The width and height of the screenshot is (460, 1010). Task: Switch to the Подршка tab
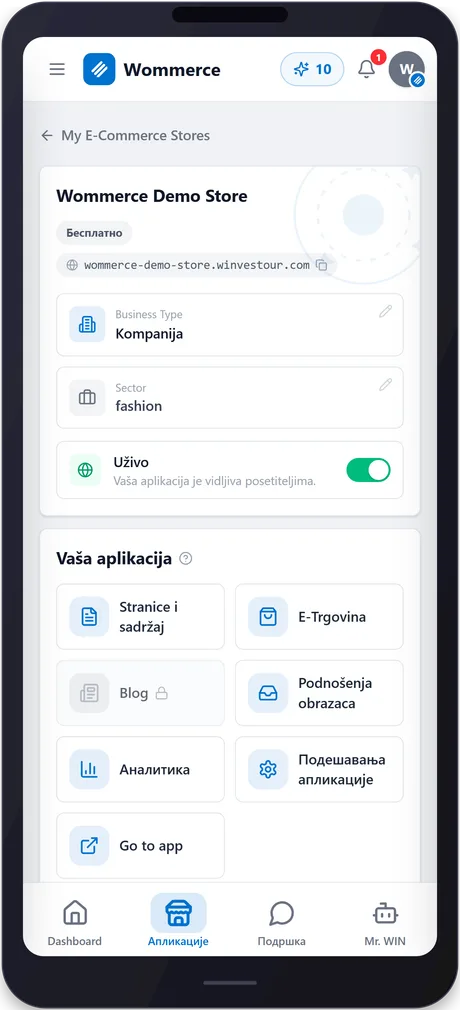point(282,922)
